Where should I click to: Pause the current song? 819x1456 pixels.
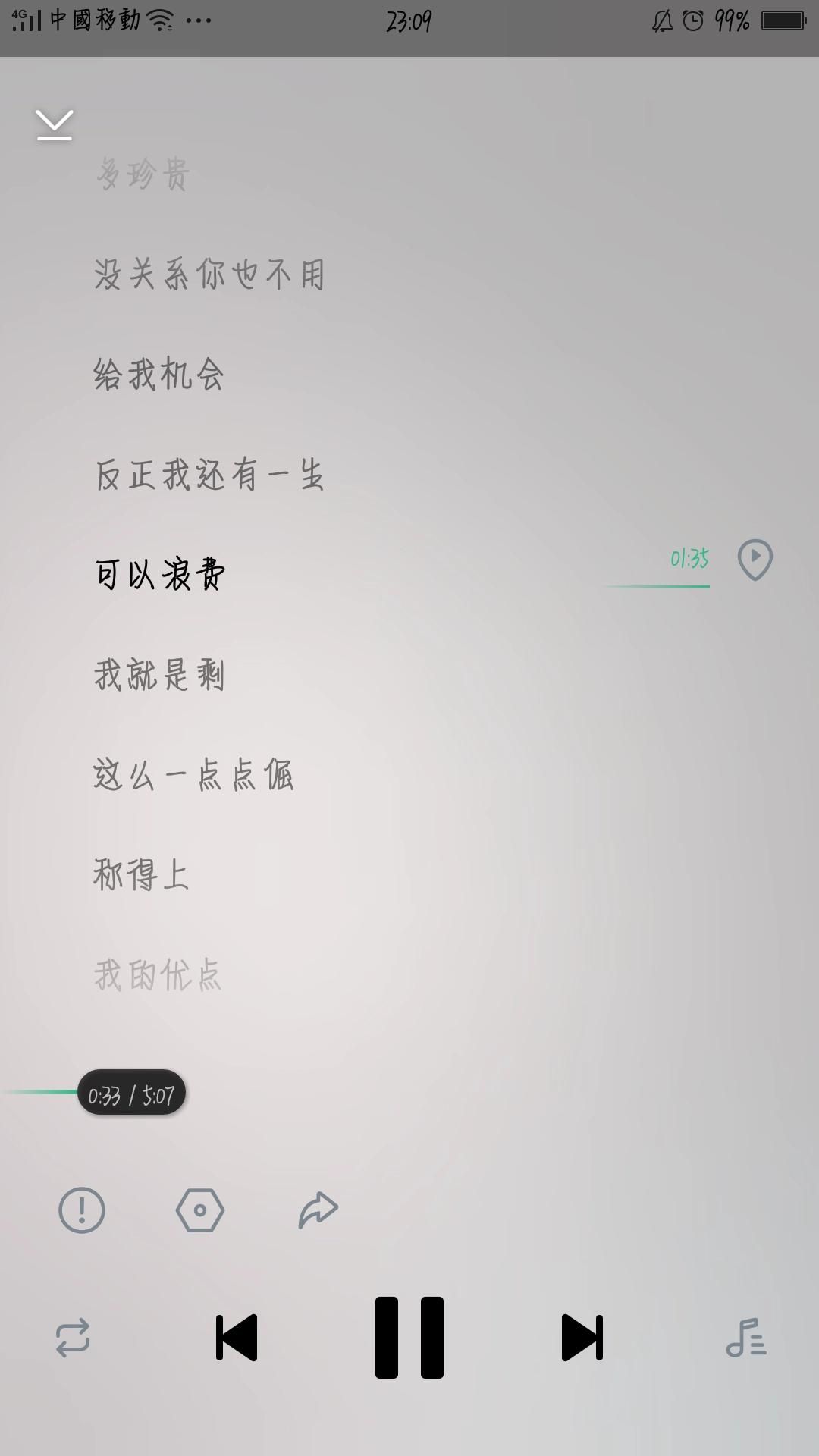[409, 1337]
